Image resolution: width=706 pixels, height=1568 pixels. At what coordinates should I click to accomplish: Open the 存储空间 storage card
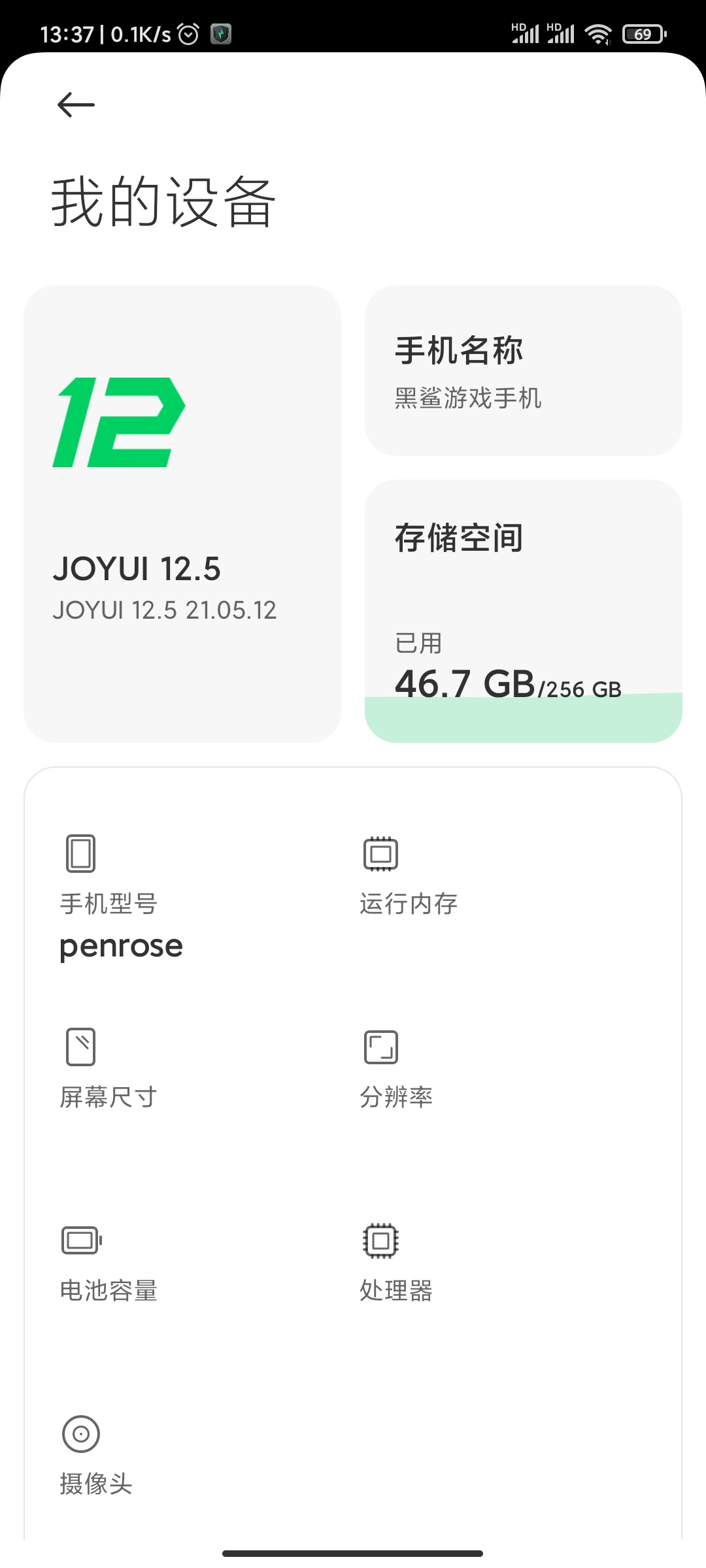(x=524, y=611)
